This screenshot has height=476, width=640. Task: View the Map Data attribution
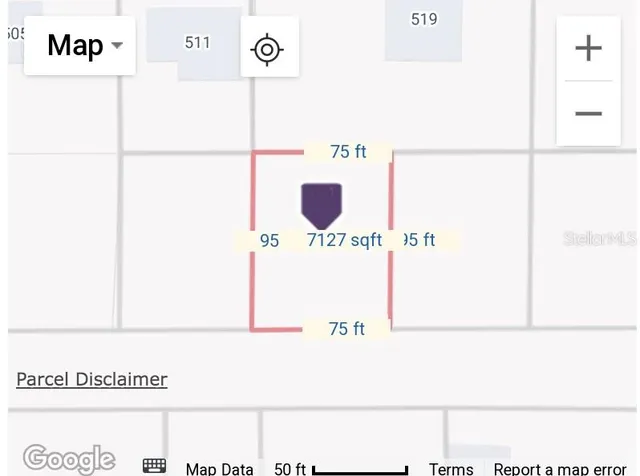pyautogui.click(x=219, y=468)
